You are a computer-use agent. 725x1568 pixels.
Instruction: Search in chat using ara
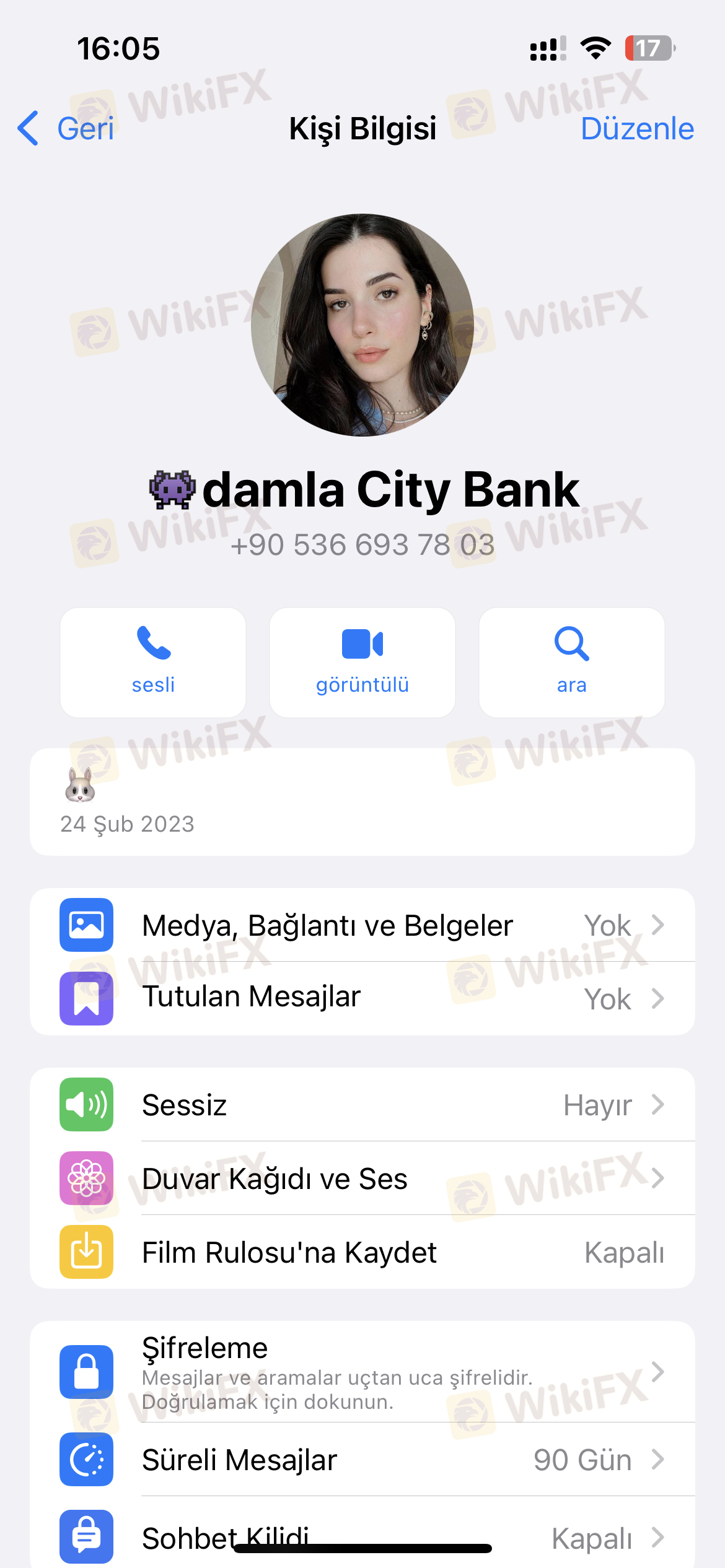571,662
